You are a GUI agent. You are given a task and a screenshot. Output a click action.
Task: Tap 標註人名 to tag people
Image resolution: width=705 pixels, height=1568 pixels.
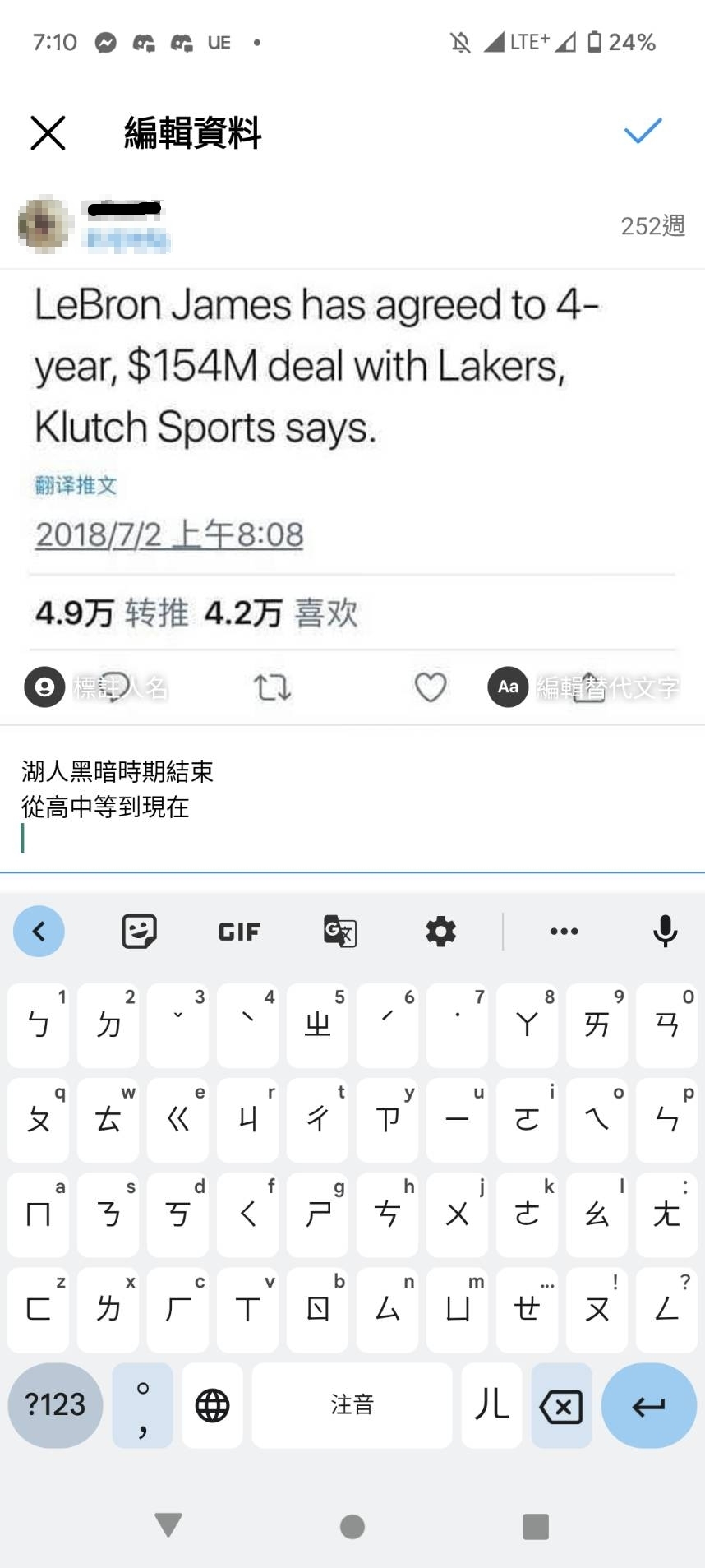click(97, 687)
